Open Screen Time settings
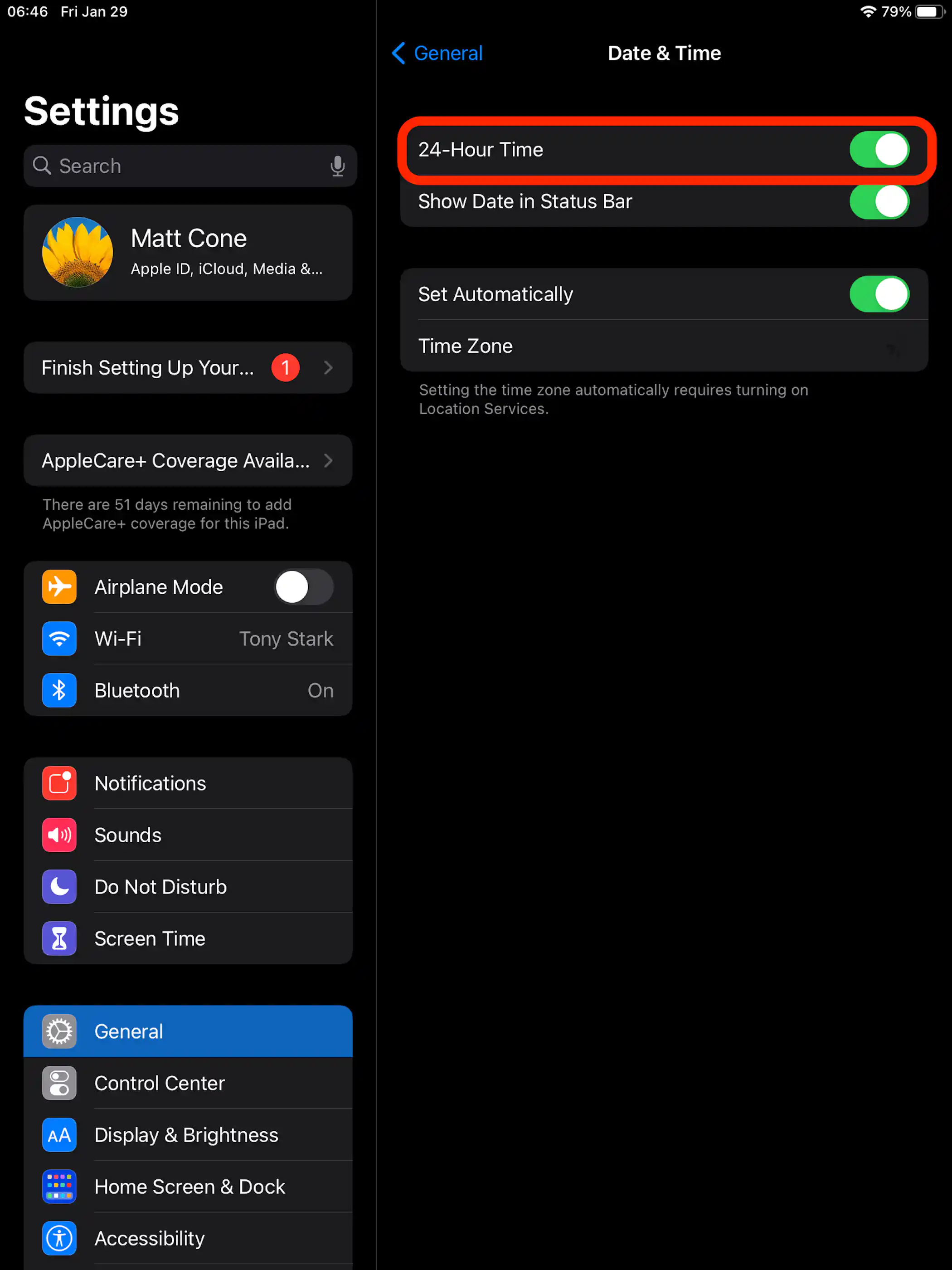 click(x=188, y=938)
